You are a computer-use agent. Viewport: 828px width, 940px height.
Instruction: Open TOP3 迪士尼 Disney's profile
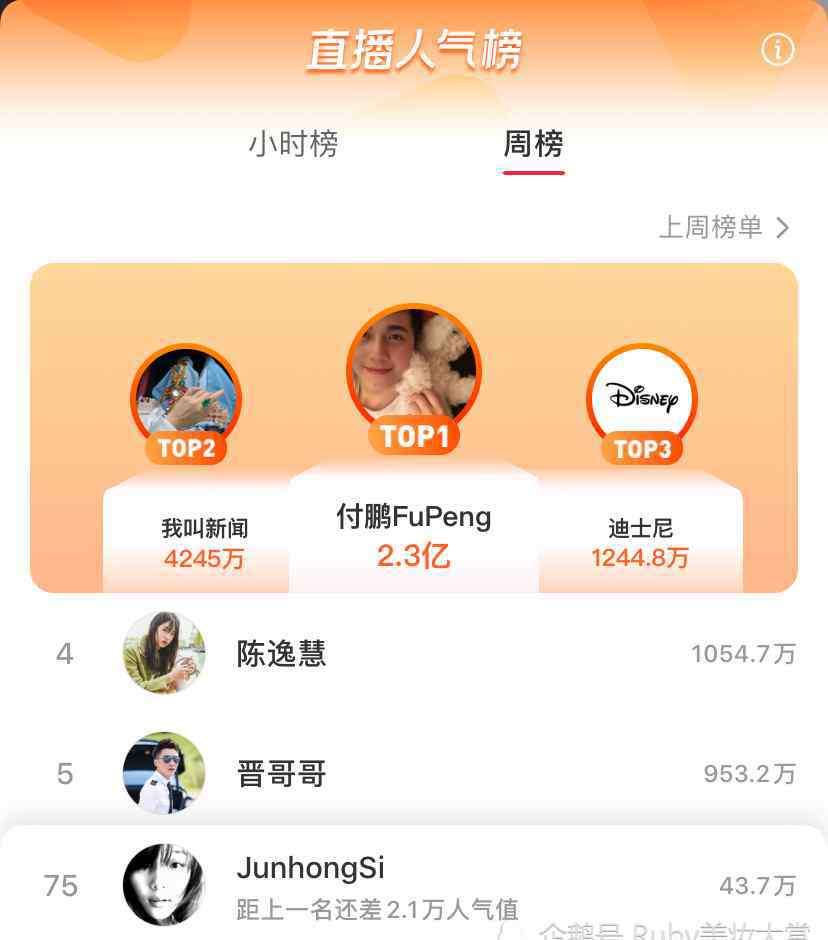click(641, 397)
